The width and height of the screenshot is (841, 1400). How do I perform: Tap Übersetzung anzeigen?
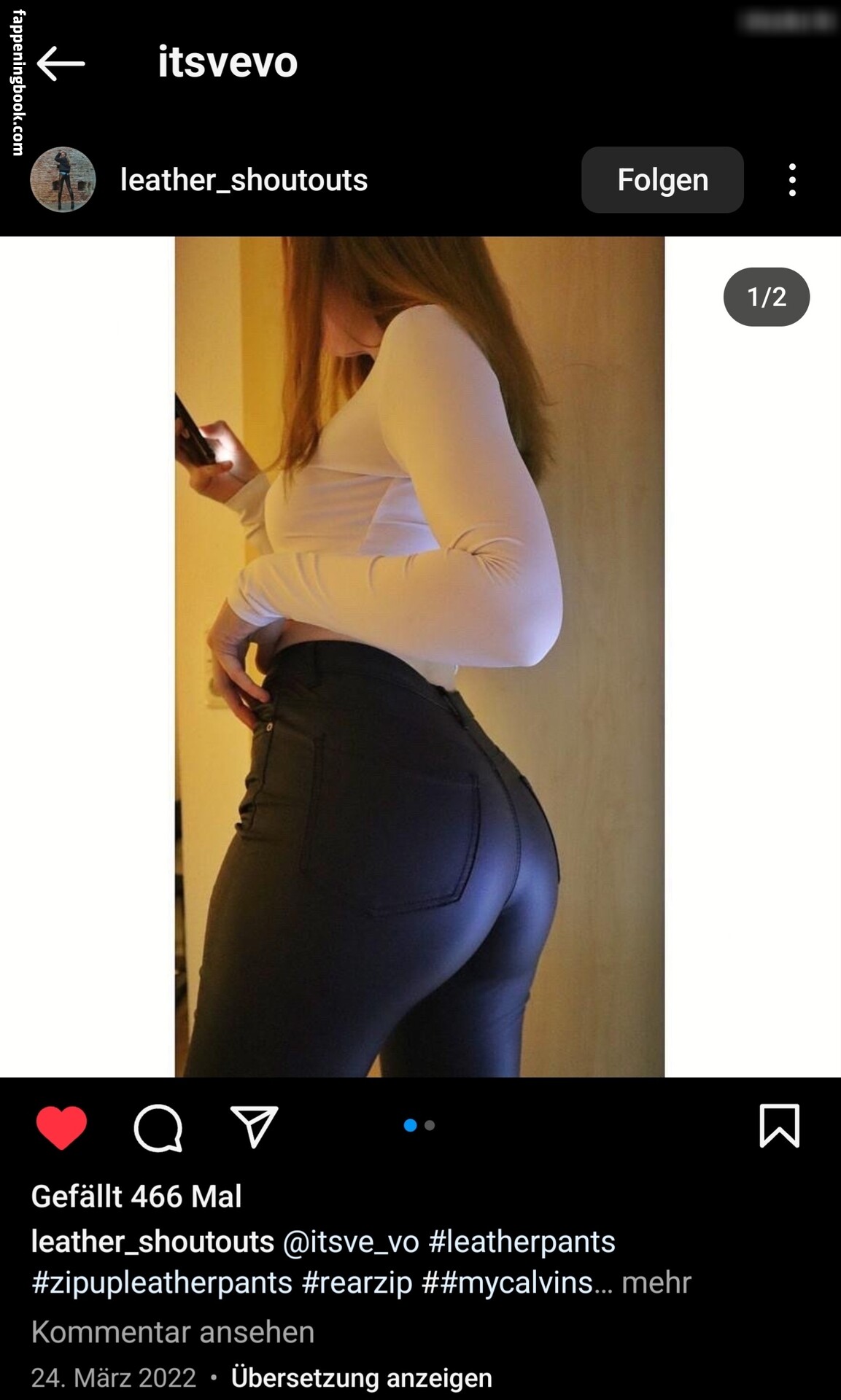[361, 1378]
